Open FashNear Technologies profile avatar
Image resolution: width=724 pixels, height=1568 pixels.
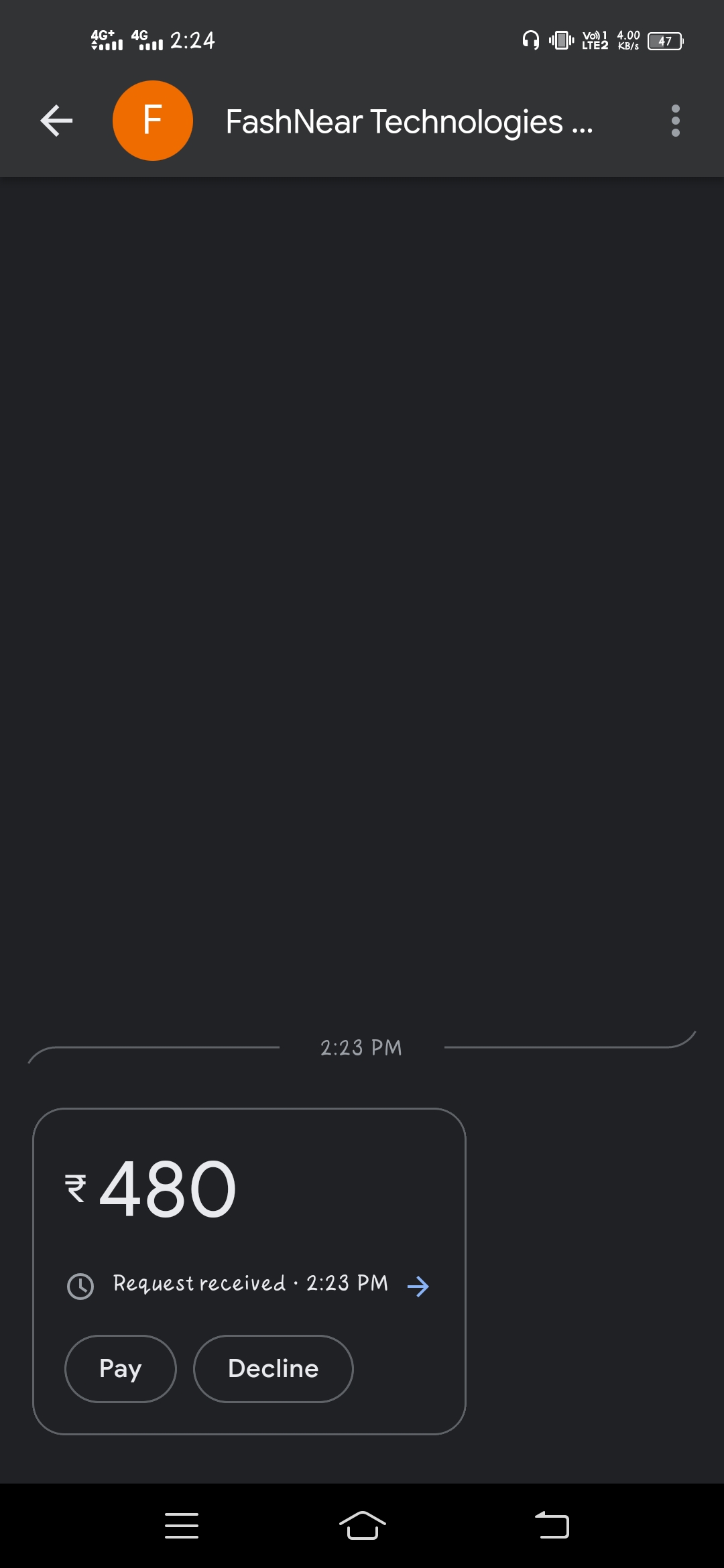[x=153, y=121]
